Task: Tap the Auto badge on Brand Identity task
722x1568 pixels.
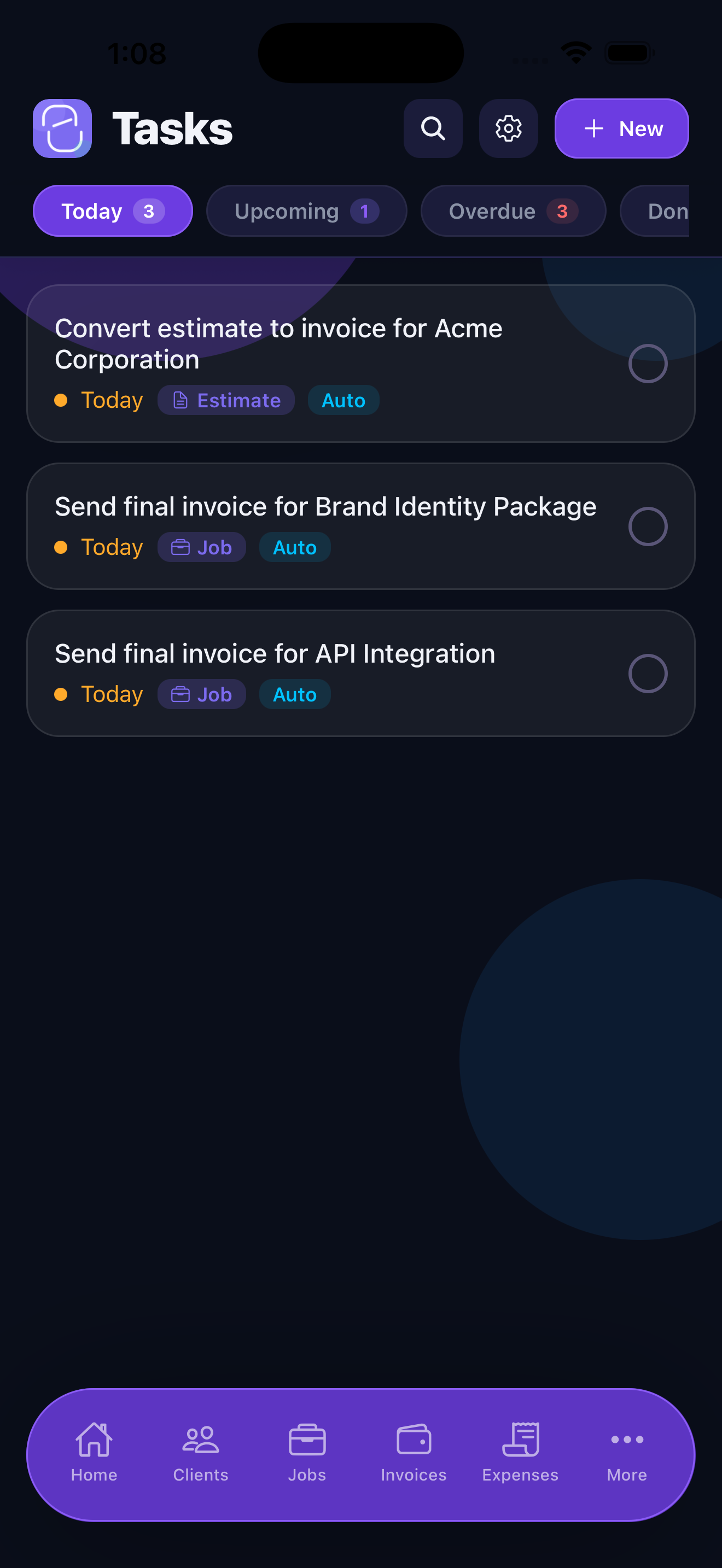Action: pyautogui.click(x=294, y=547)
